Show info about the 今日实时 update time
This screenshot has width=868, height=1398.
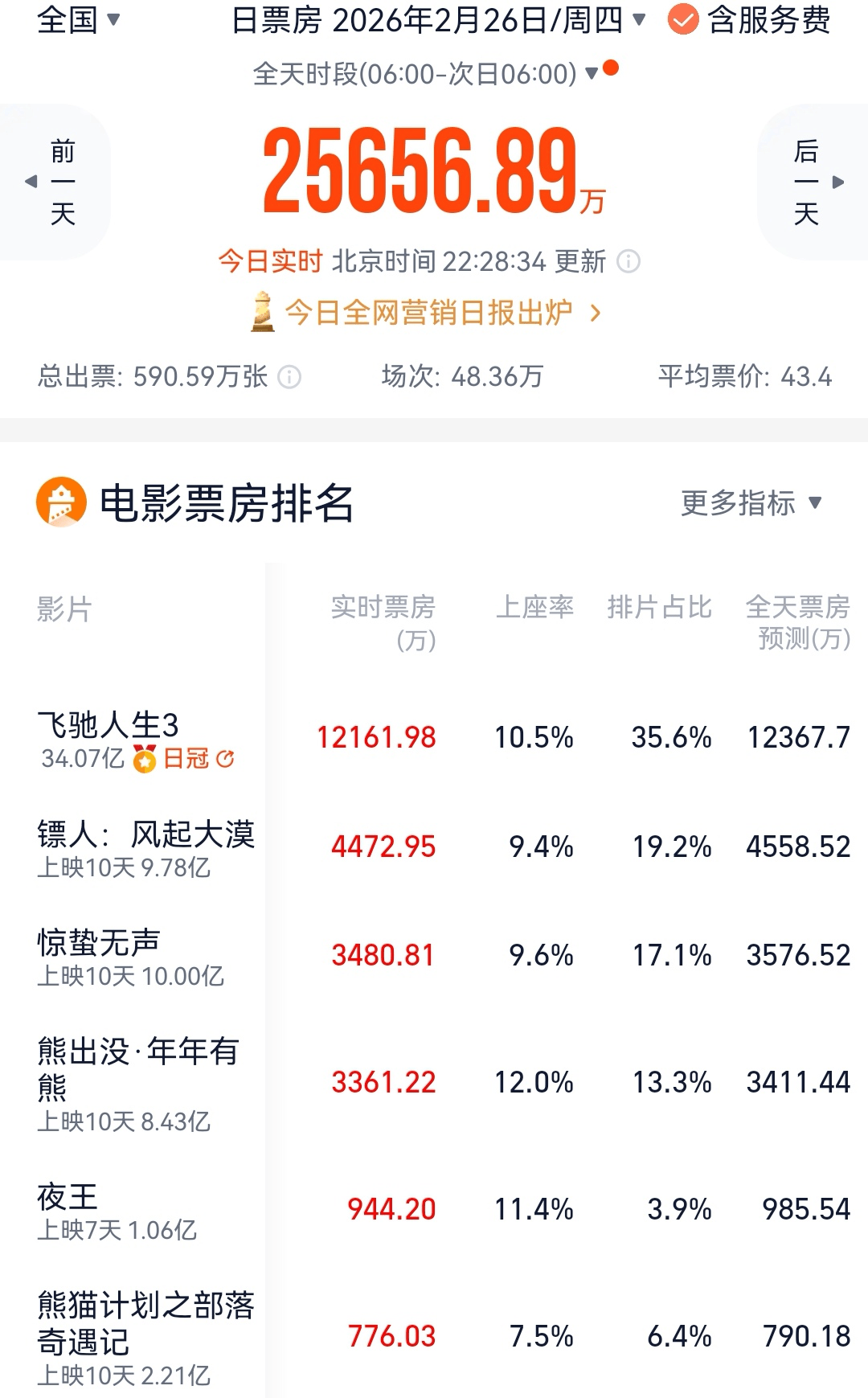628,261
